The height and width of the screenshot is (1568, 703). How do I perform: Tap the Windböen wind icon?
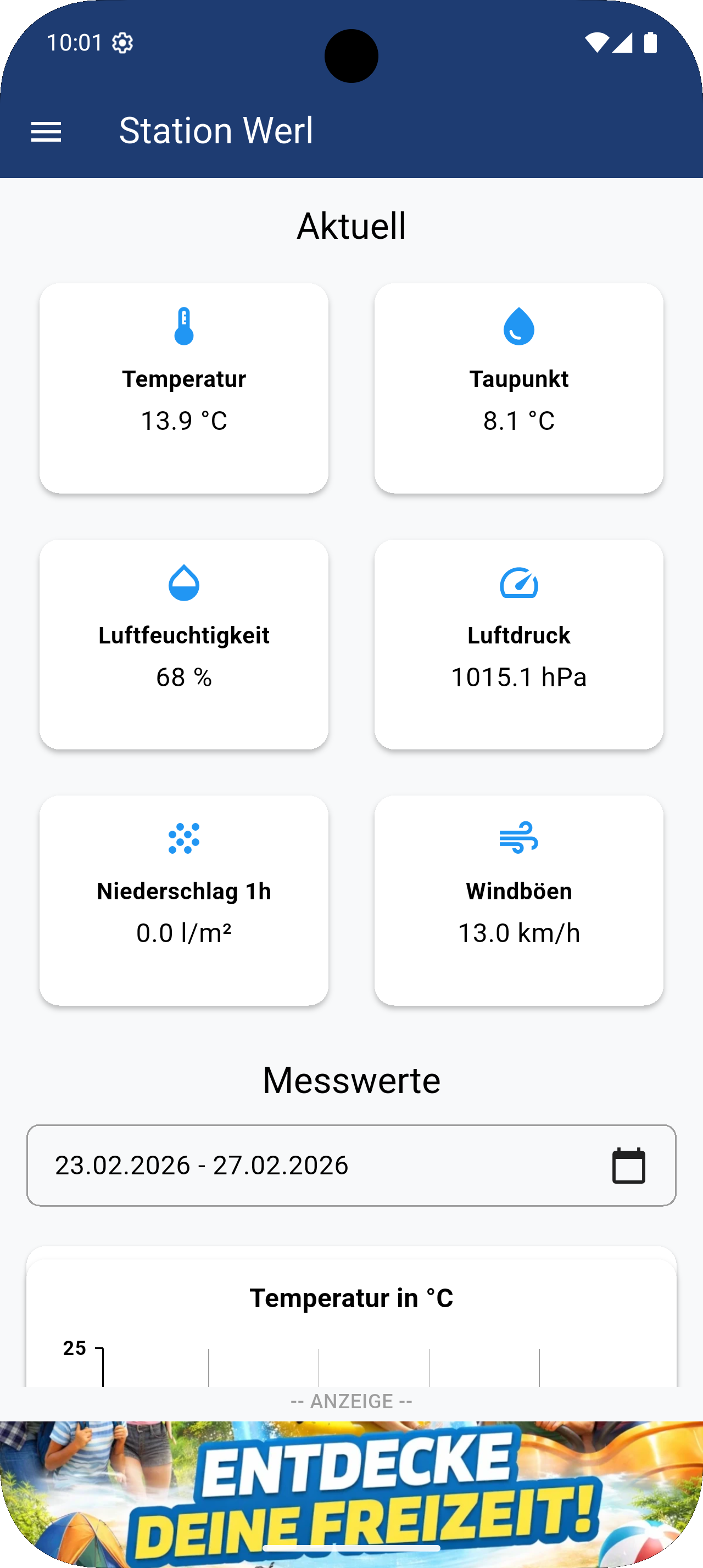[518, 839]
